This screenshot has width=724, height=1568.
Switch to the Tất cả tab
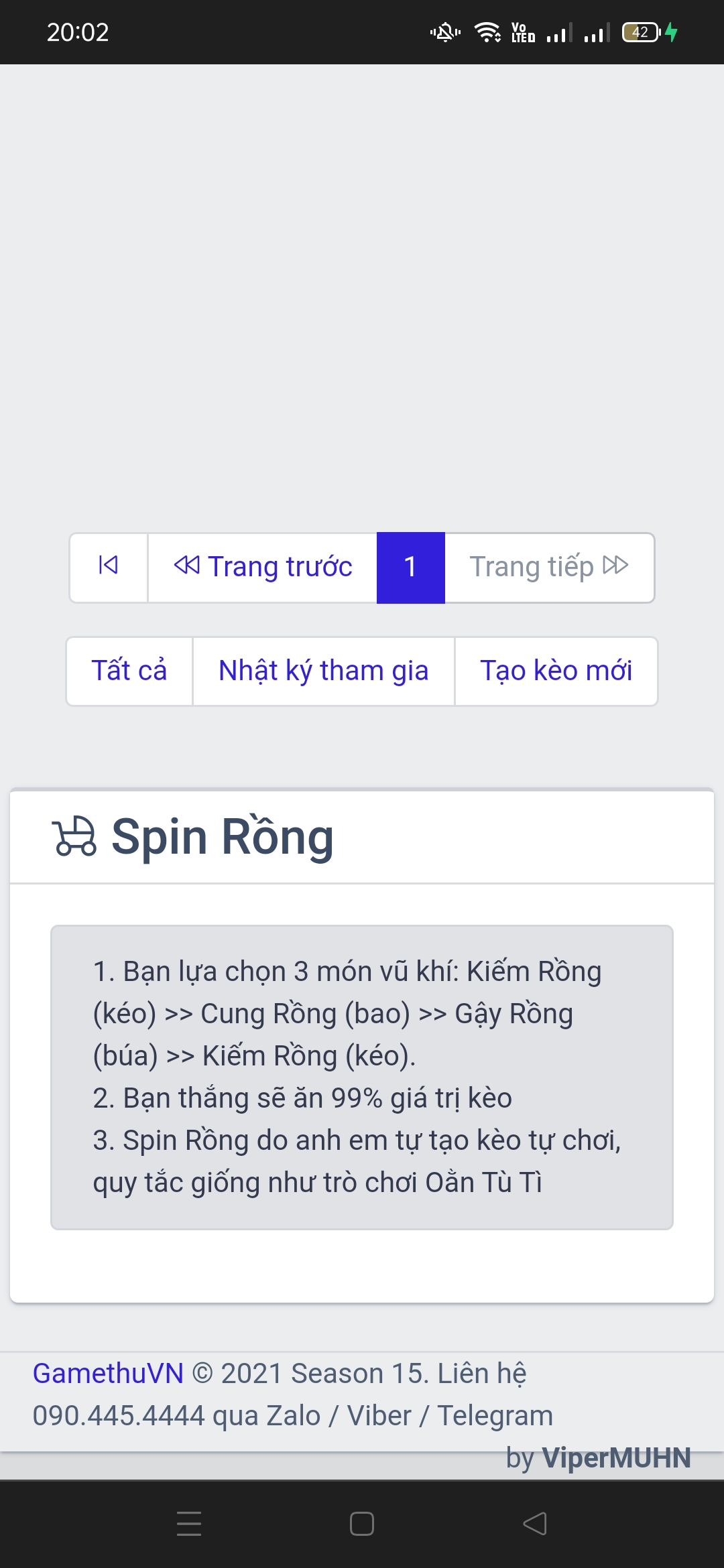click(x=129, y=671)
